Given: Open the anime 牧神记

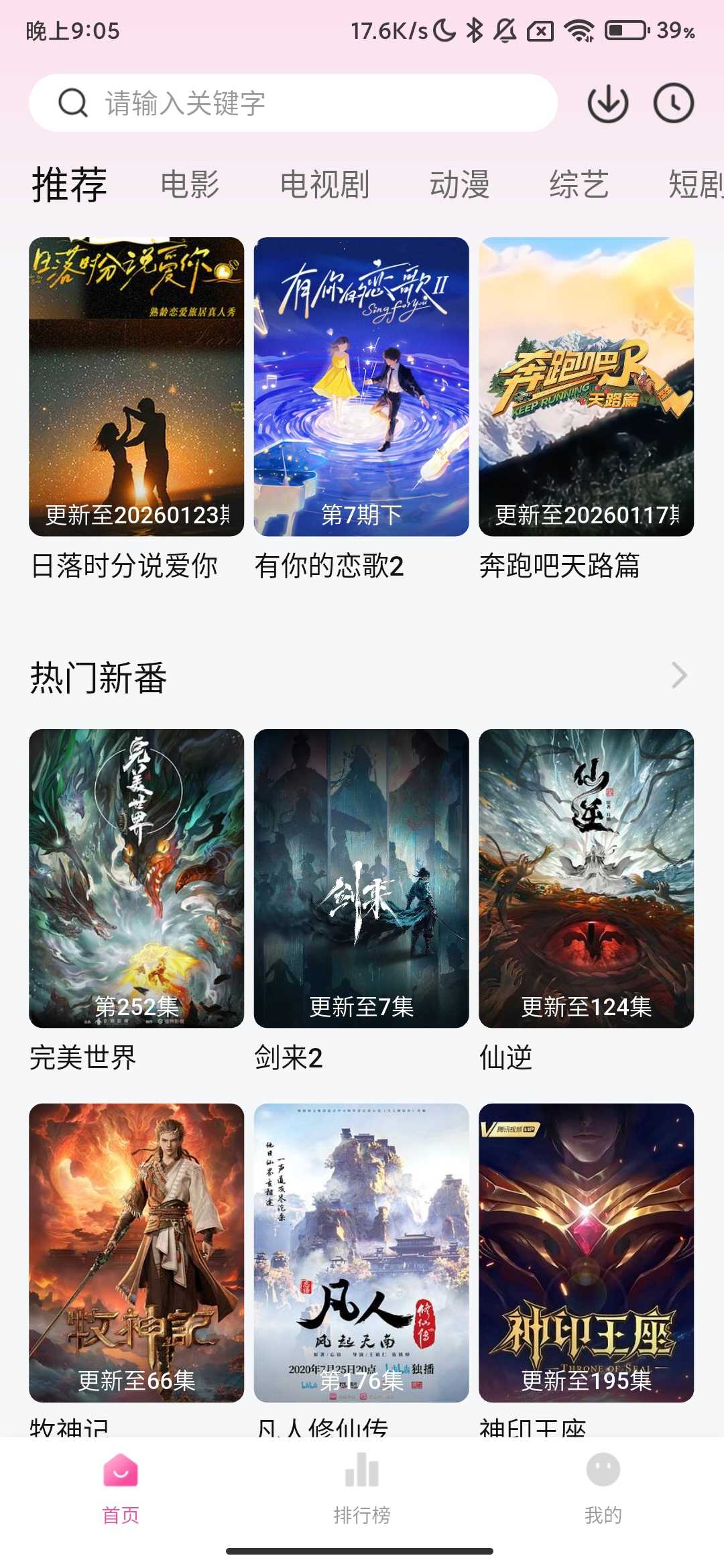Looking at the screenshot, I should [x=136, y=1252].
